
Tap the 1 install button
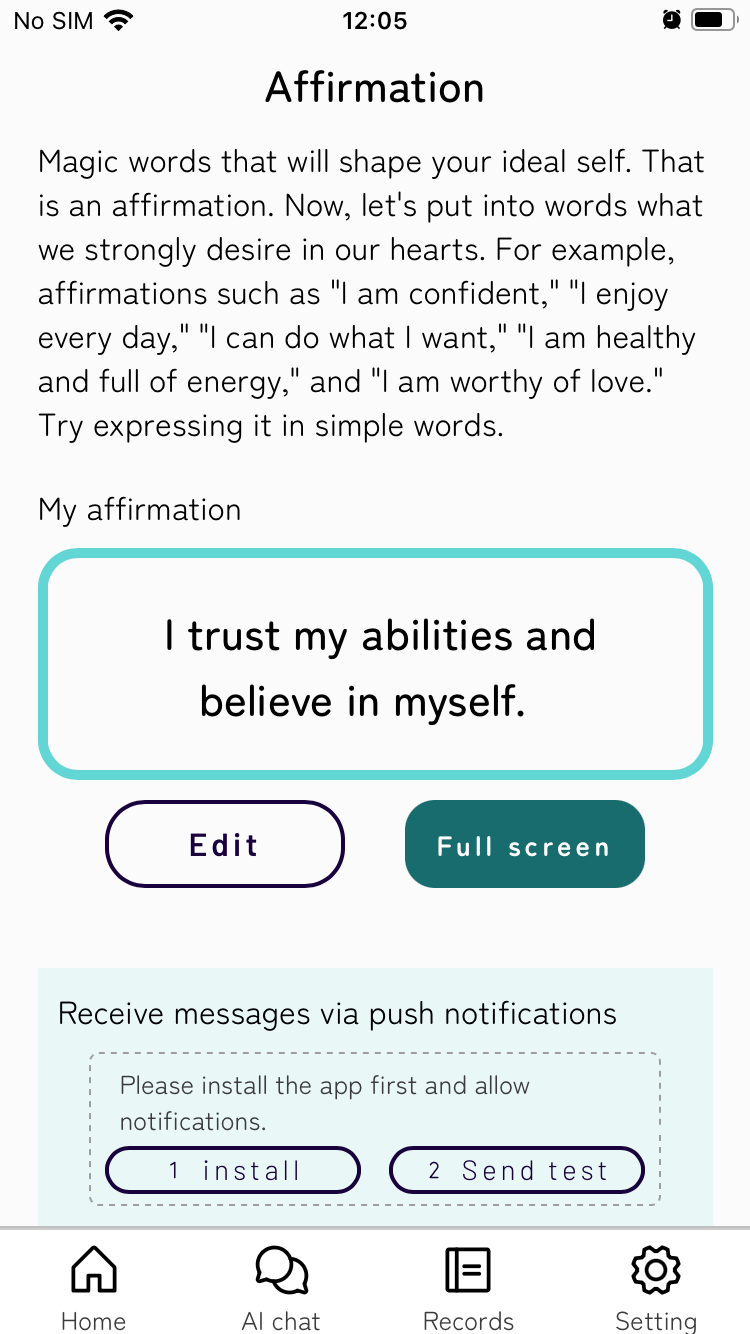click(x=233, y=1170)
